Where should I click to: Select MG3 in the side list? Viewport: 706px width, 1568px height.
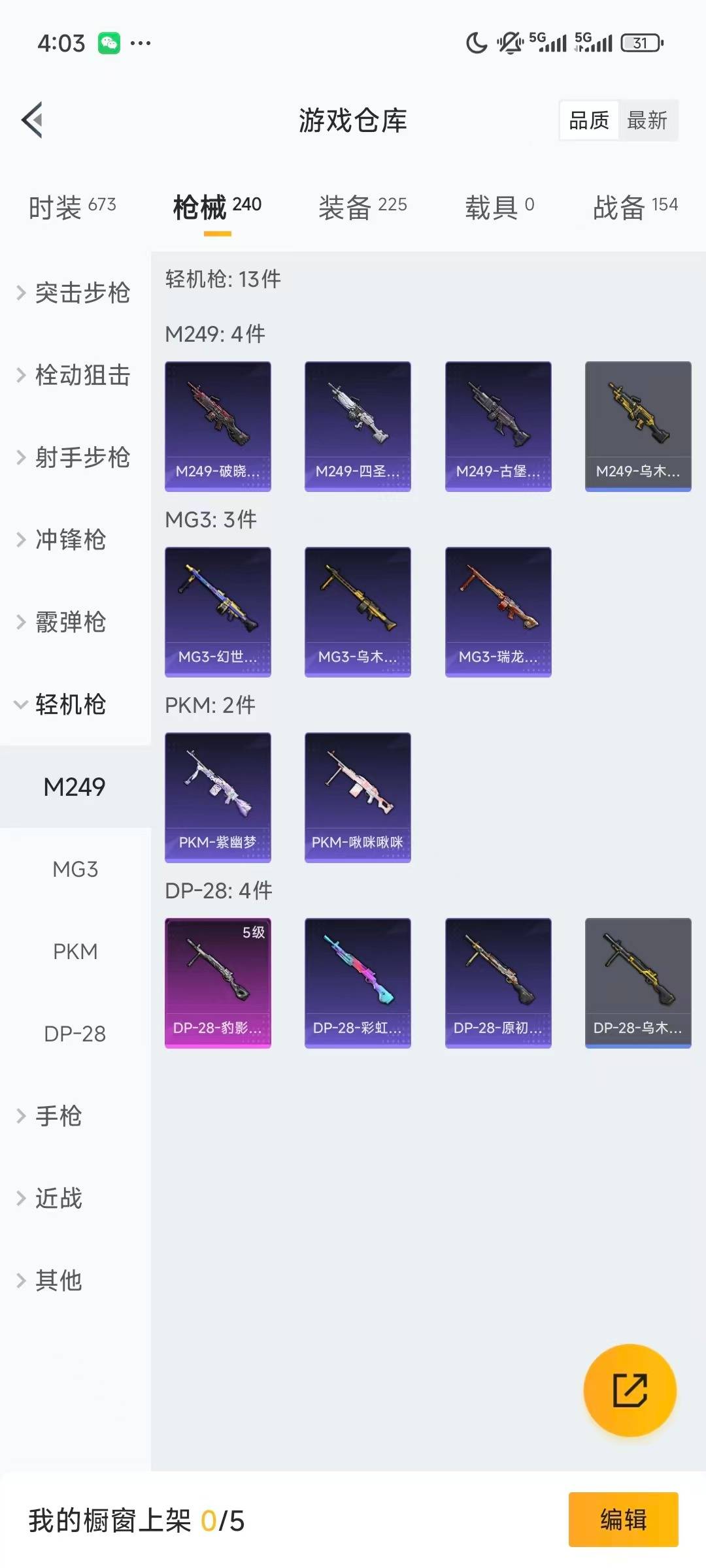[75, 869]
